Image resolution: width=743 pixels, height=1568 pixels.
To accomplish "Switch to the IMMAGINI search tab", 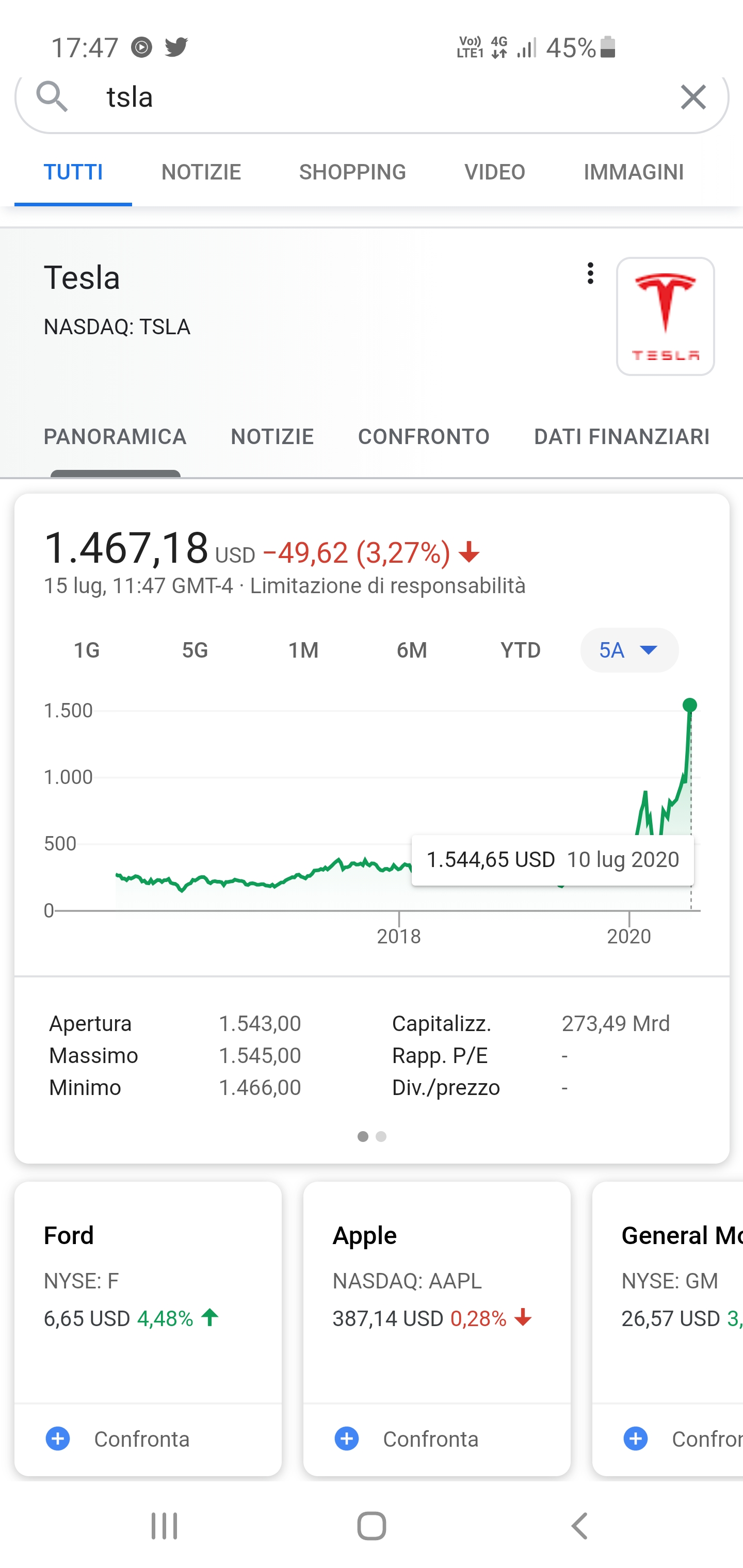I will pos(634,172).
